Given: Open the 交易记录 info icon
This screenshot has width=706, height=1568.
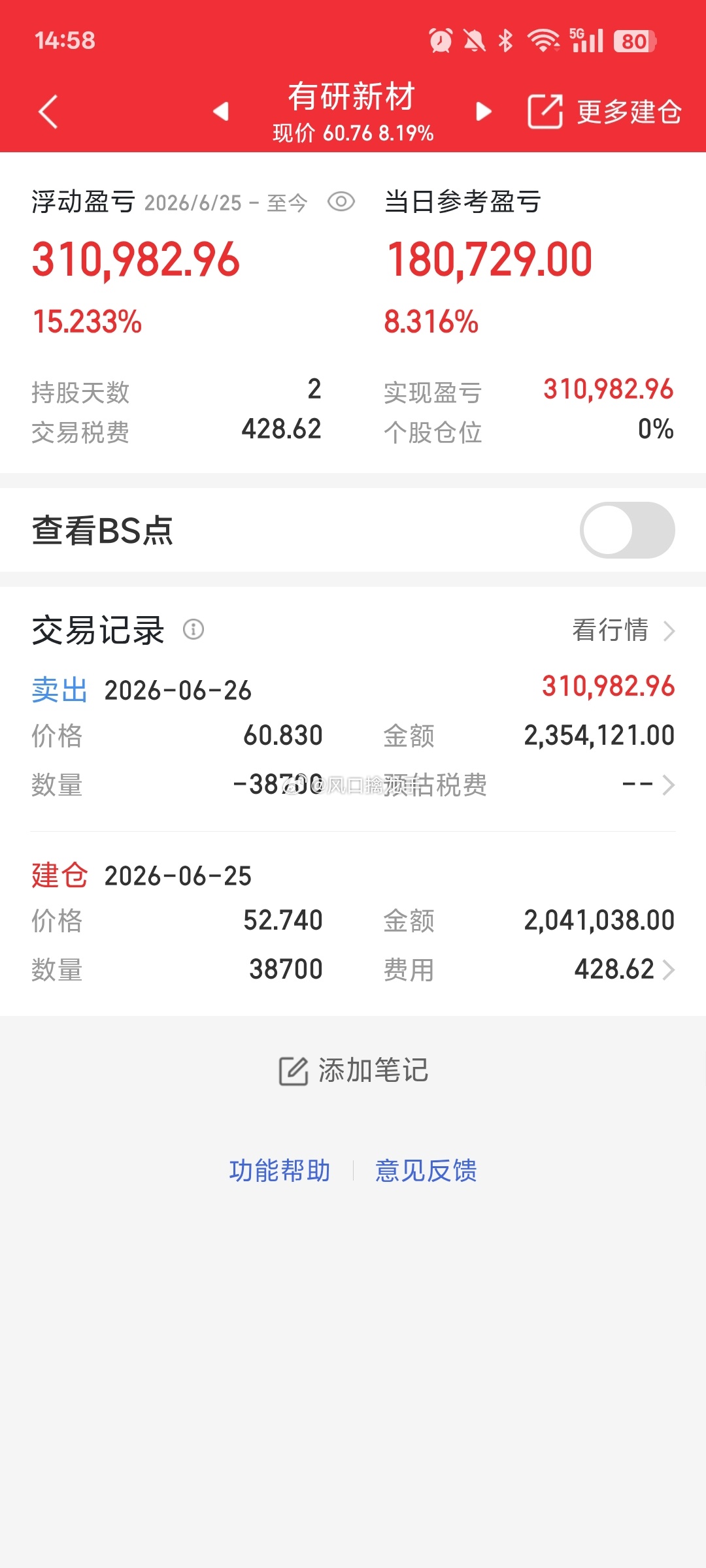Looking at the screenshot, I should pyautogui.click(x=193, y=629).
